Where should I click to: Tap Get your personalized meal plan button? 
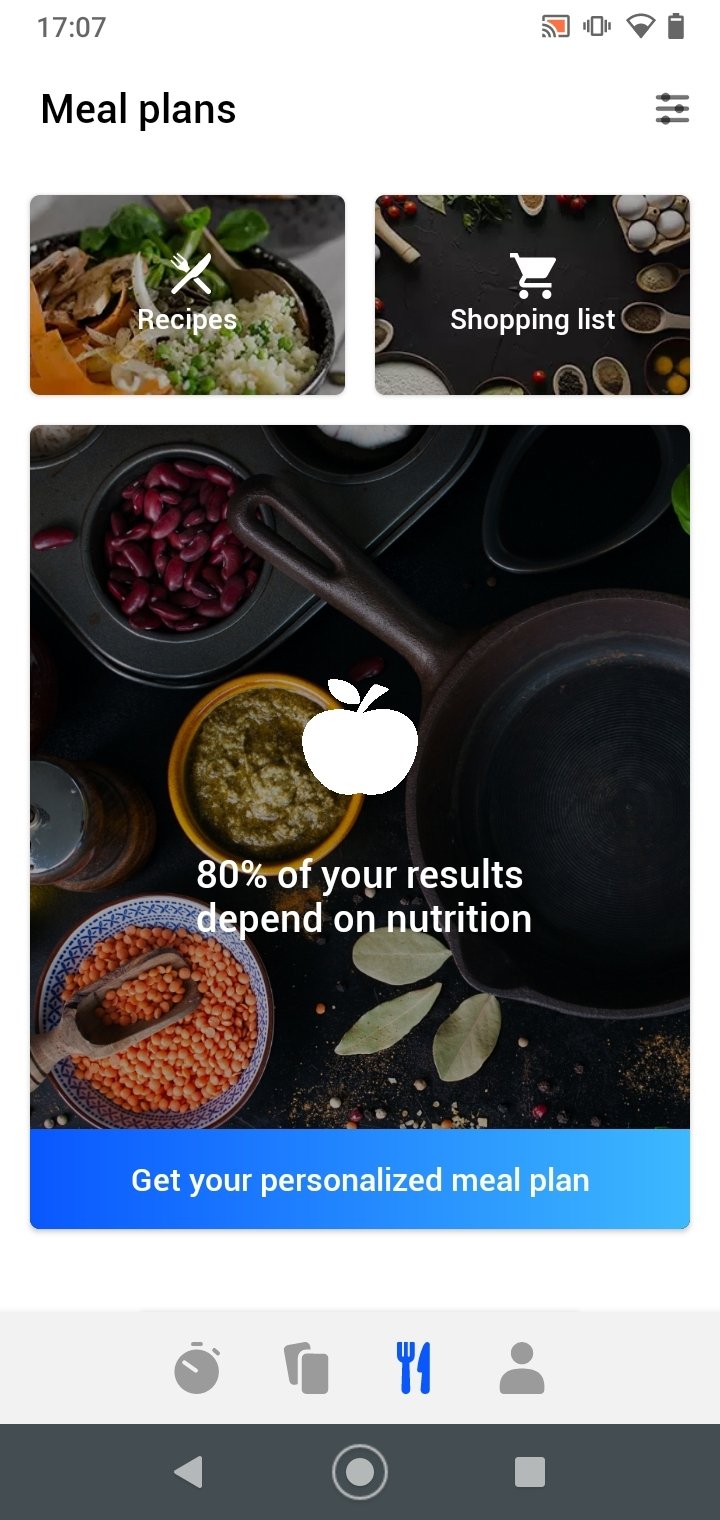(360, 1179)
